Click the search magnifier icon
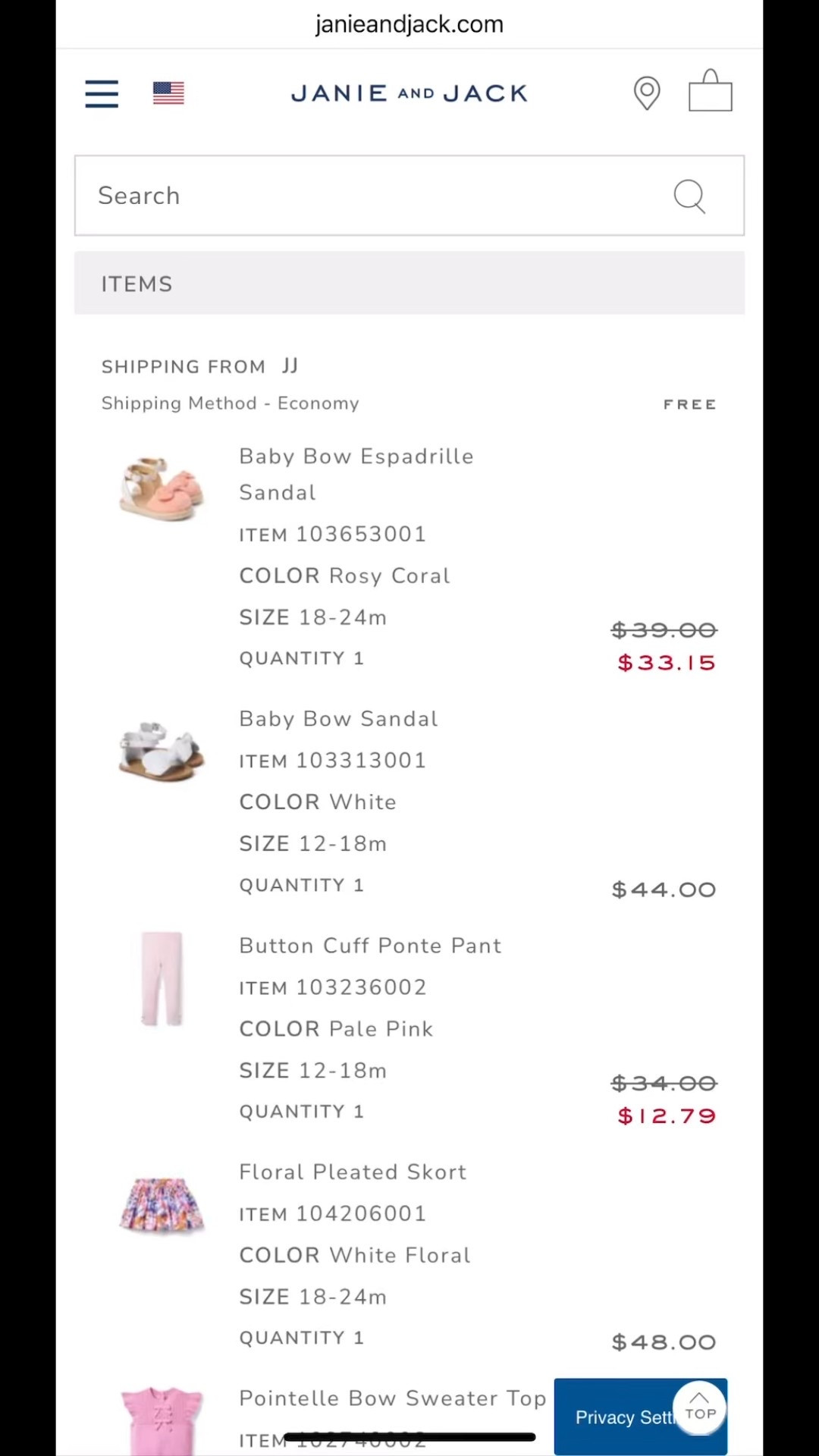This screenshot has width=819, height=1456. pyautogui.click(x=689, y=196)
